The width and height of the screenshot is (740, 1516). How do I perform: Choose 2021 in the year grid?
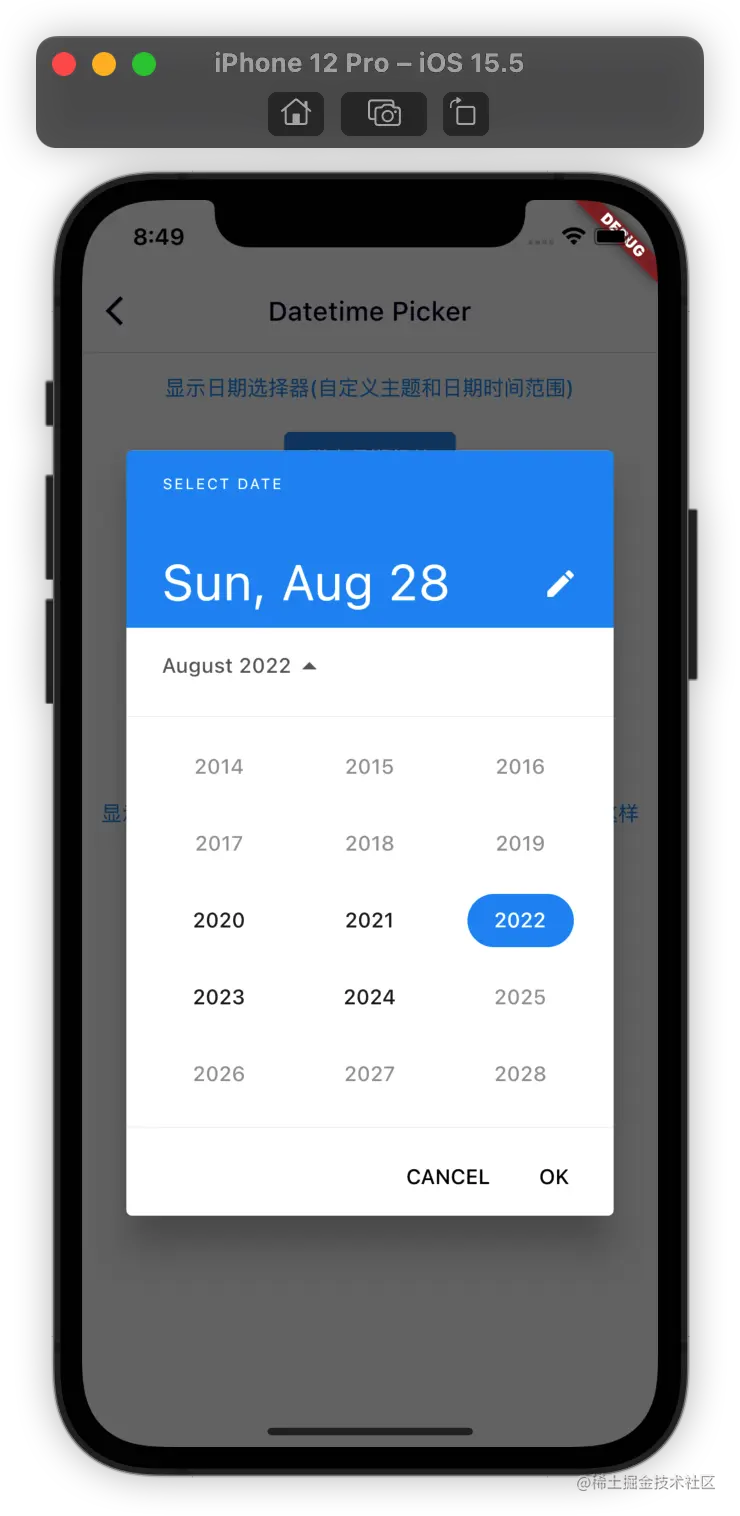(x=370, y=921)
